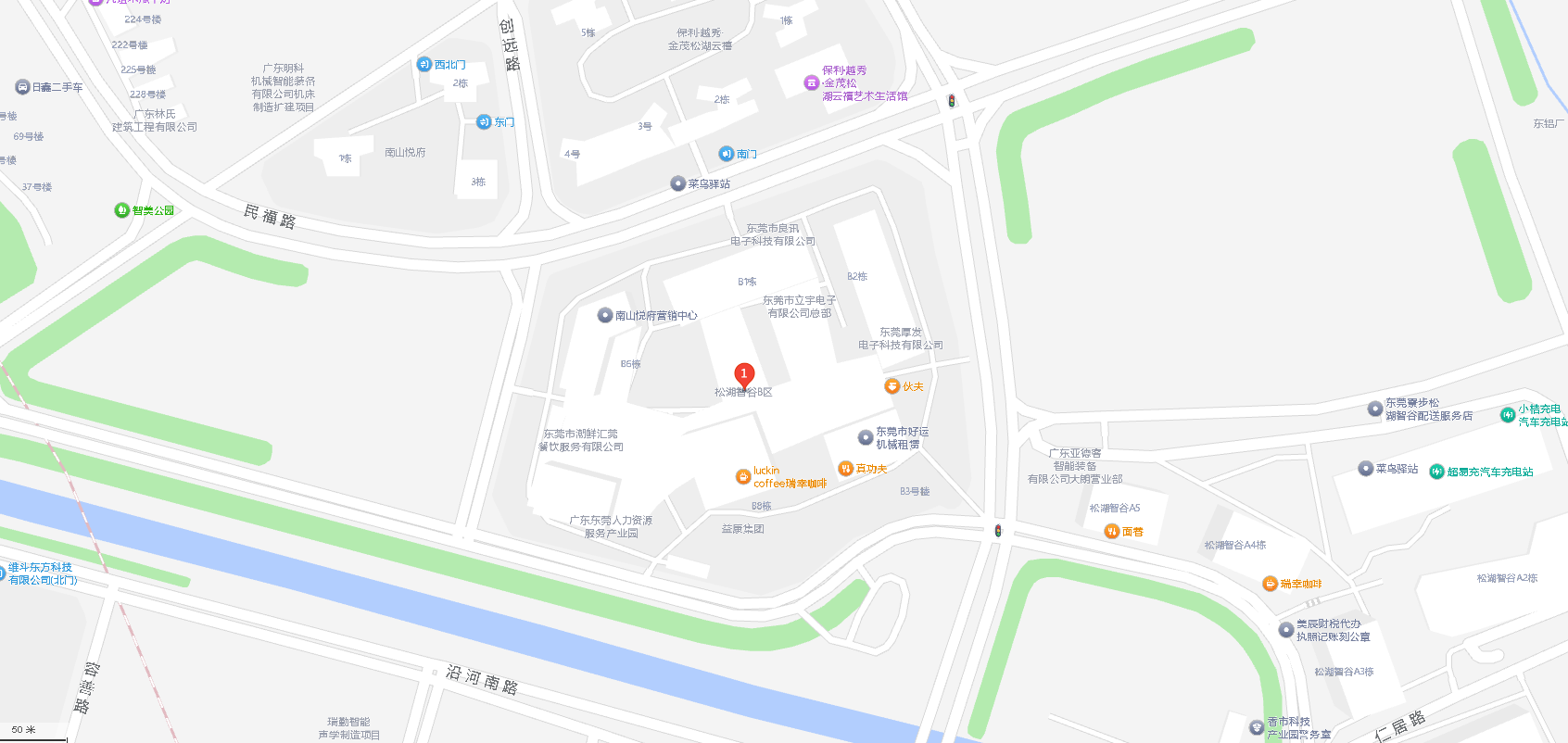Tap the 美辰财税代办 marker
The height and width of the screenshot is (743, 1568).
pos(1286,630)
